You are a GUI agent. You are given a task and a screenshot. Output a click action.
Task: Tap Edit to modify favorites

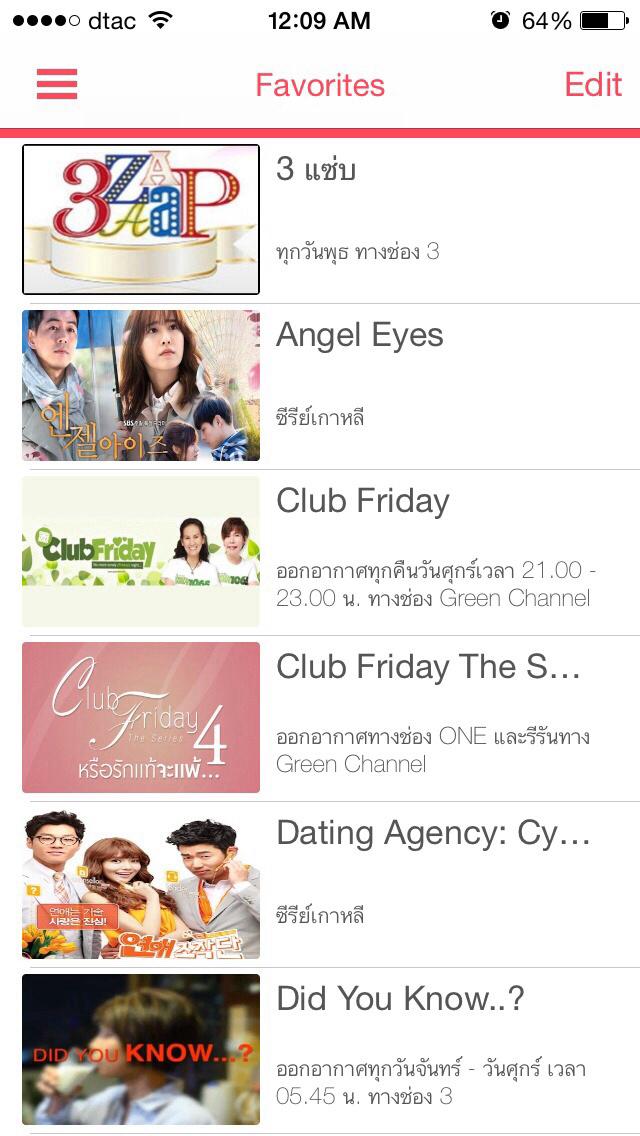593,85
